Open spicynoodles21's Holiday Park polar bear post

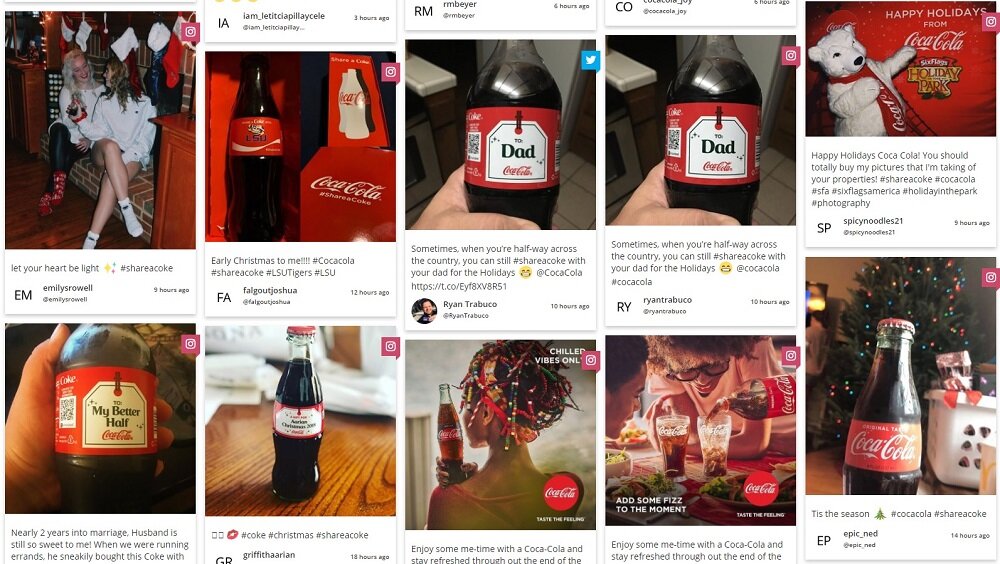coord(900,69)
